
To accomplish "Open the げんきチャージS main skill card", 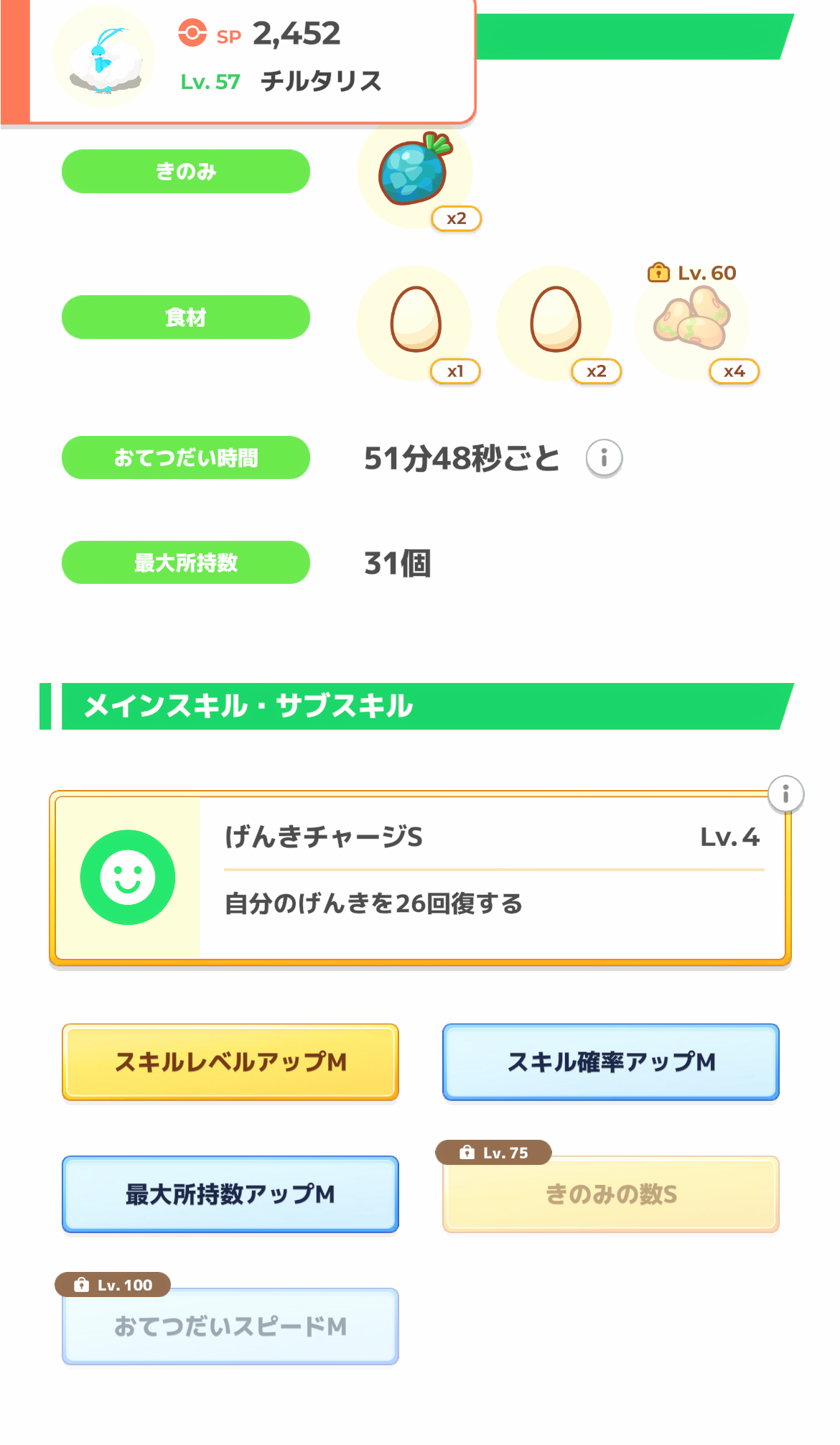I will pyautogui.click(x=420, y=878).
